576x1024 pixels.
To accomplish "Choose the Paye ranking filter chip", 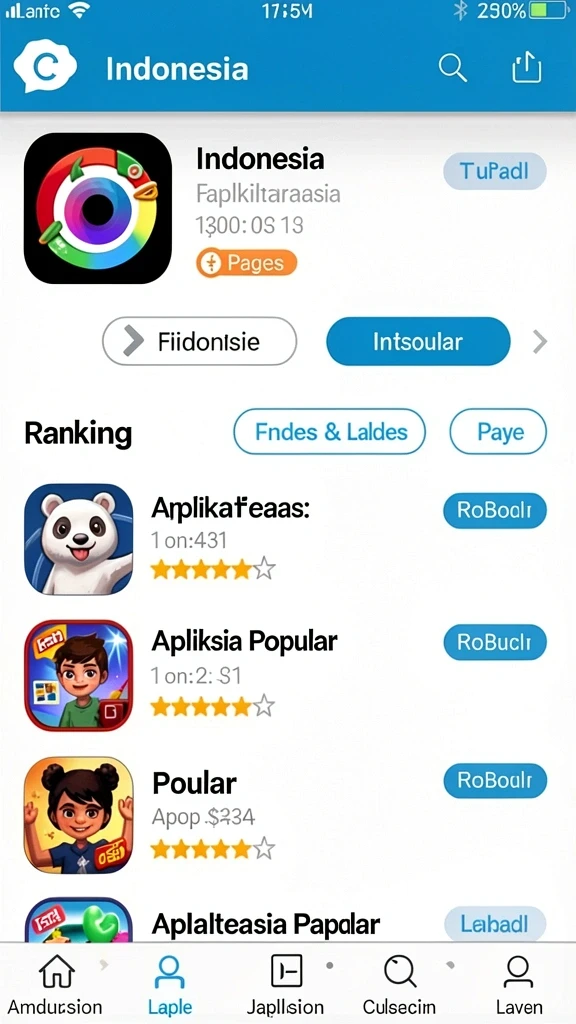I will click(498, 431).
